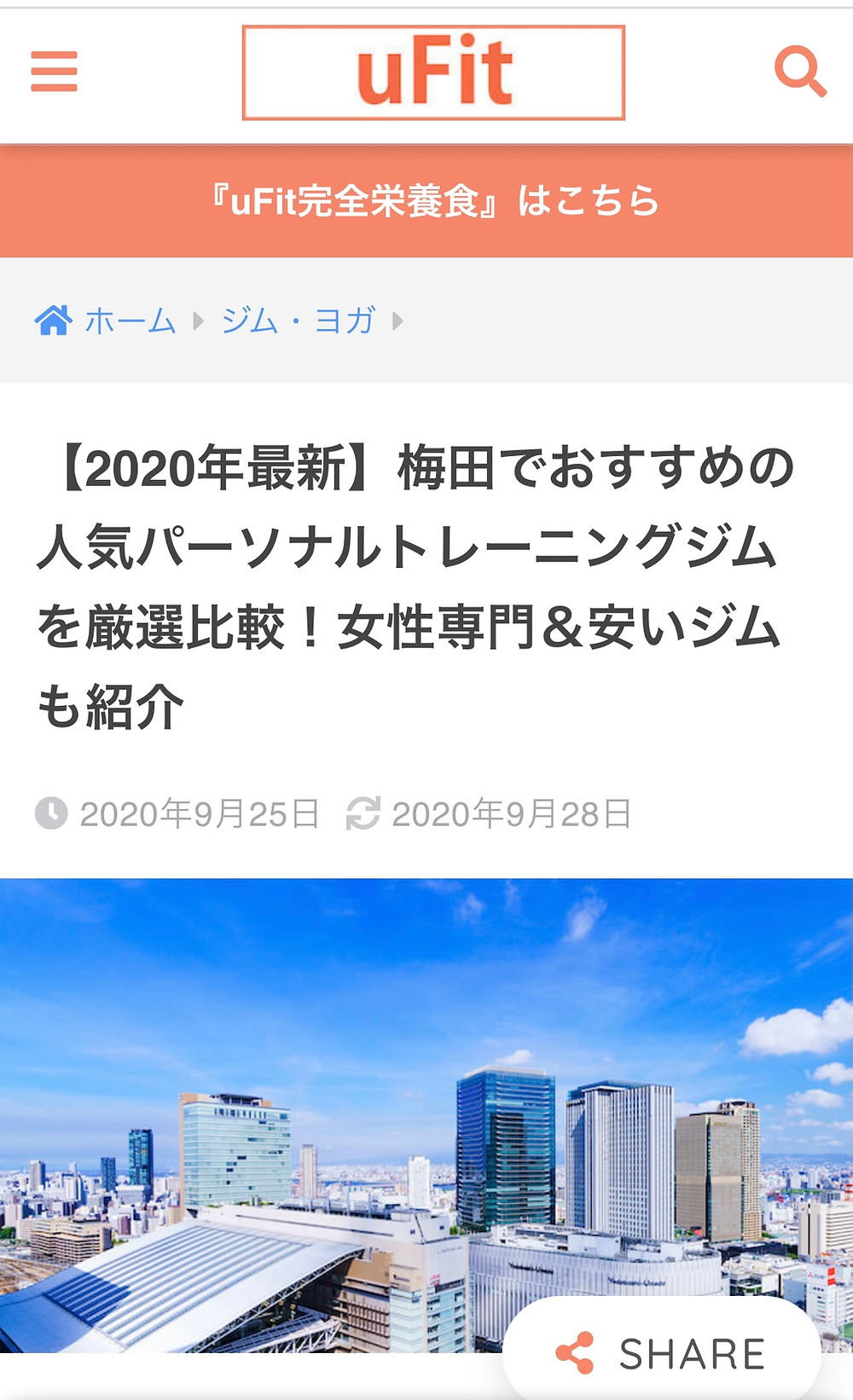Screen dimensions: 853x1400
Task: Tap the uFit logo to go home
Action: point(433,72)
